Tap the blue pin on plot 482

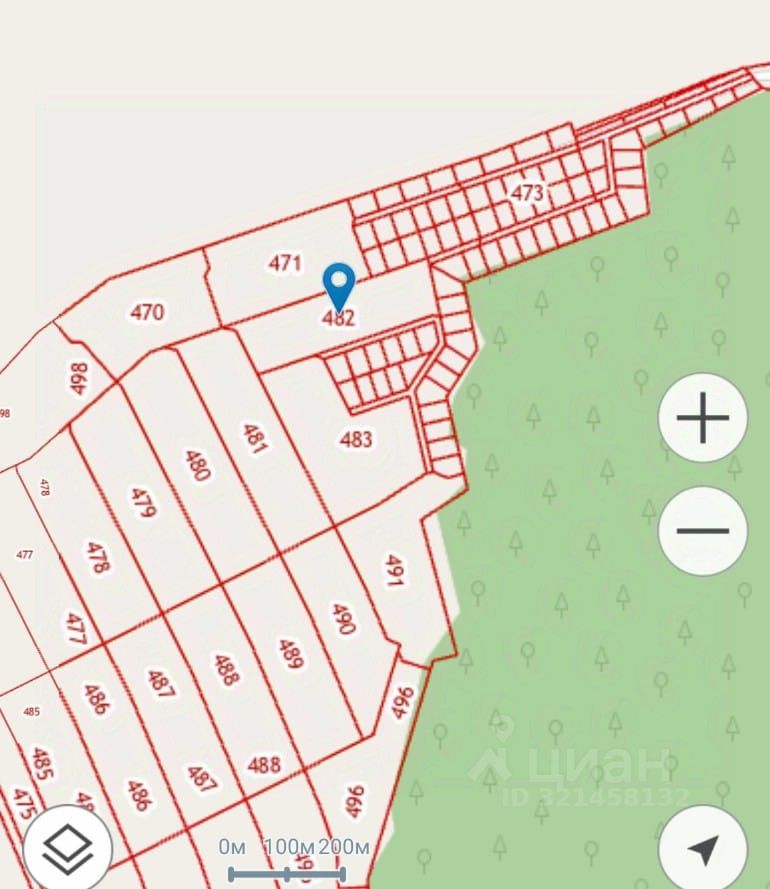340,284
